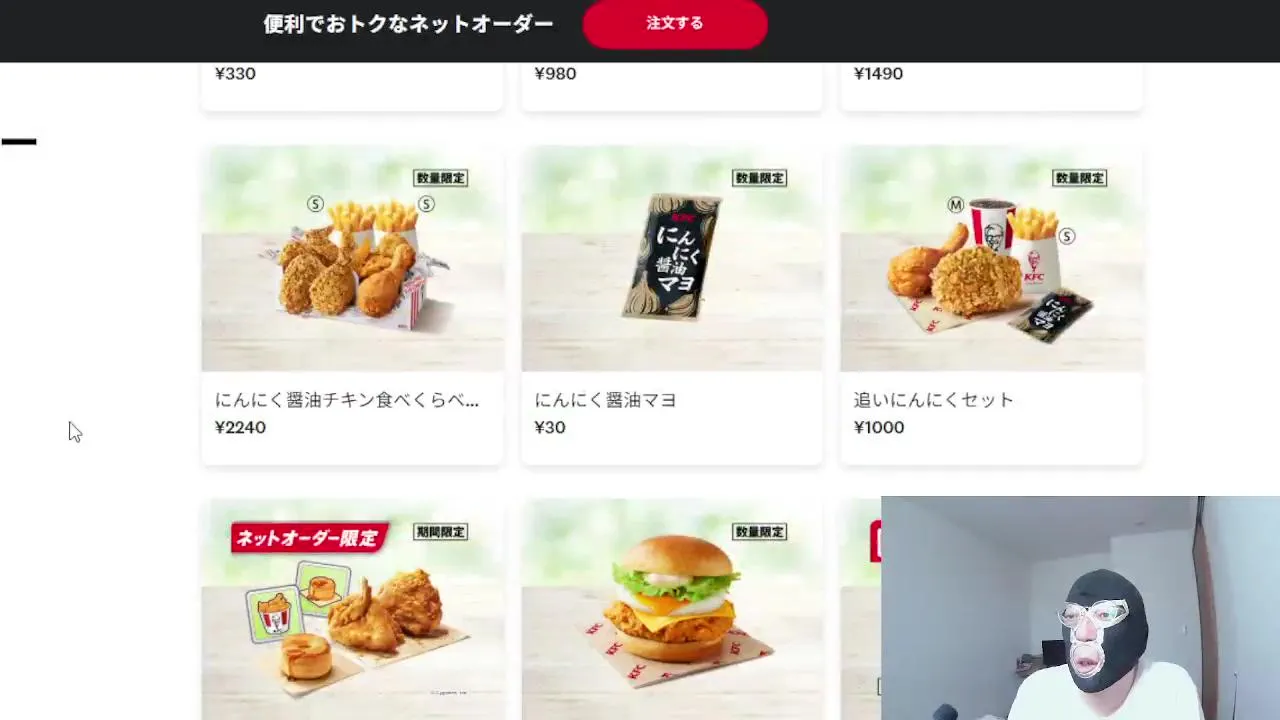Viewport: 1280px width, 720px height.
Task: Open the にんにく醤油チキン食べくらべ ¥2240 card
Action: pos(352,305)
